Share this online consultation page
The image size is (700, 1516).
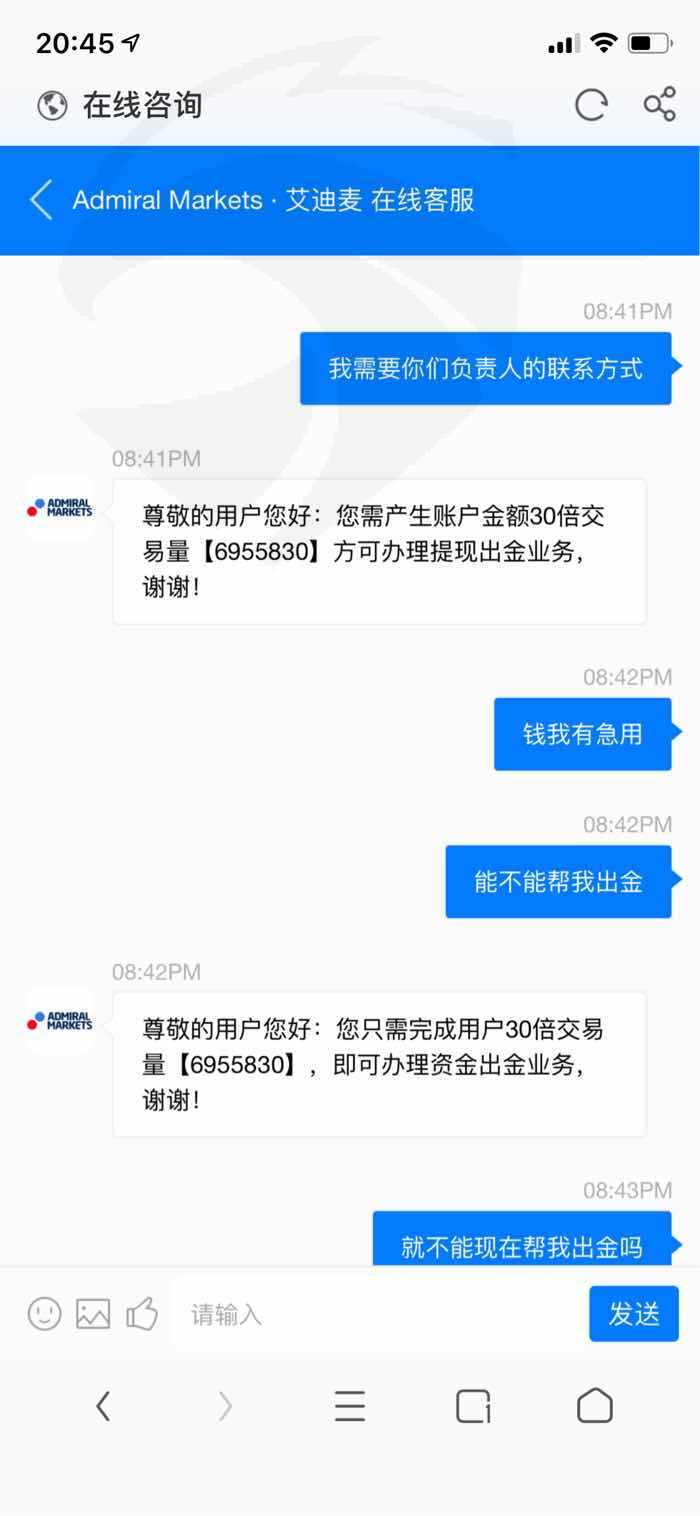(x=659, y=104)
